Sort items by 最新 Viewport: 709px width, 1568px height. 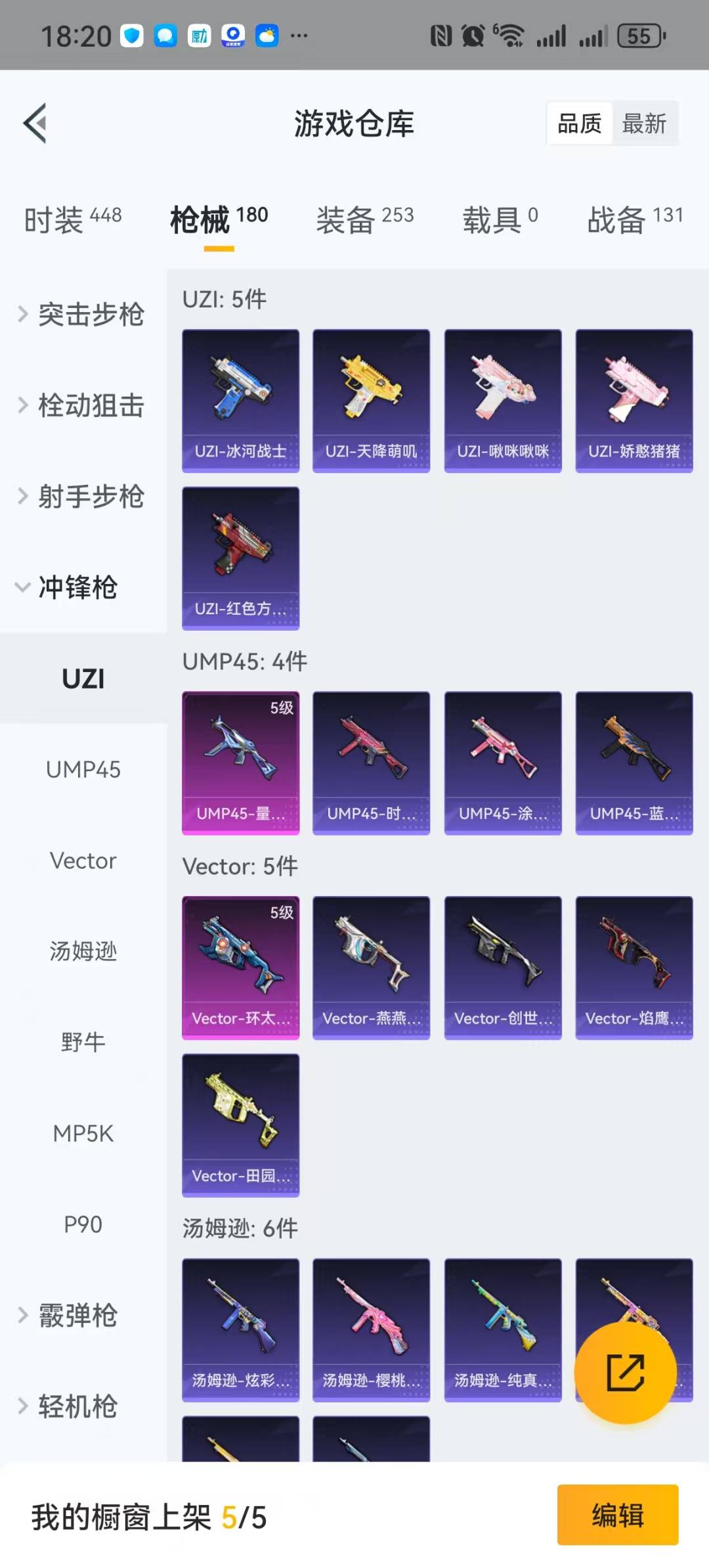pos(644,123)
